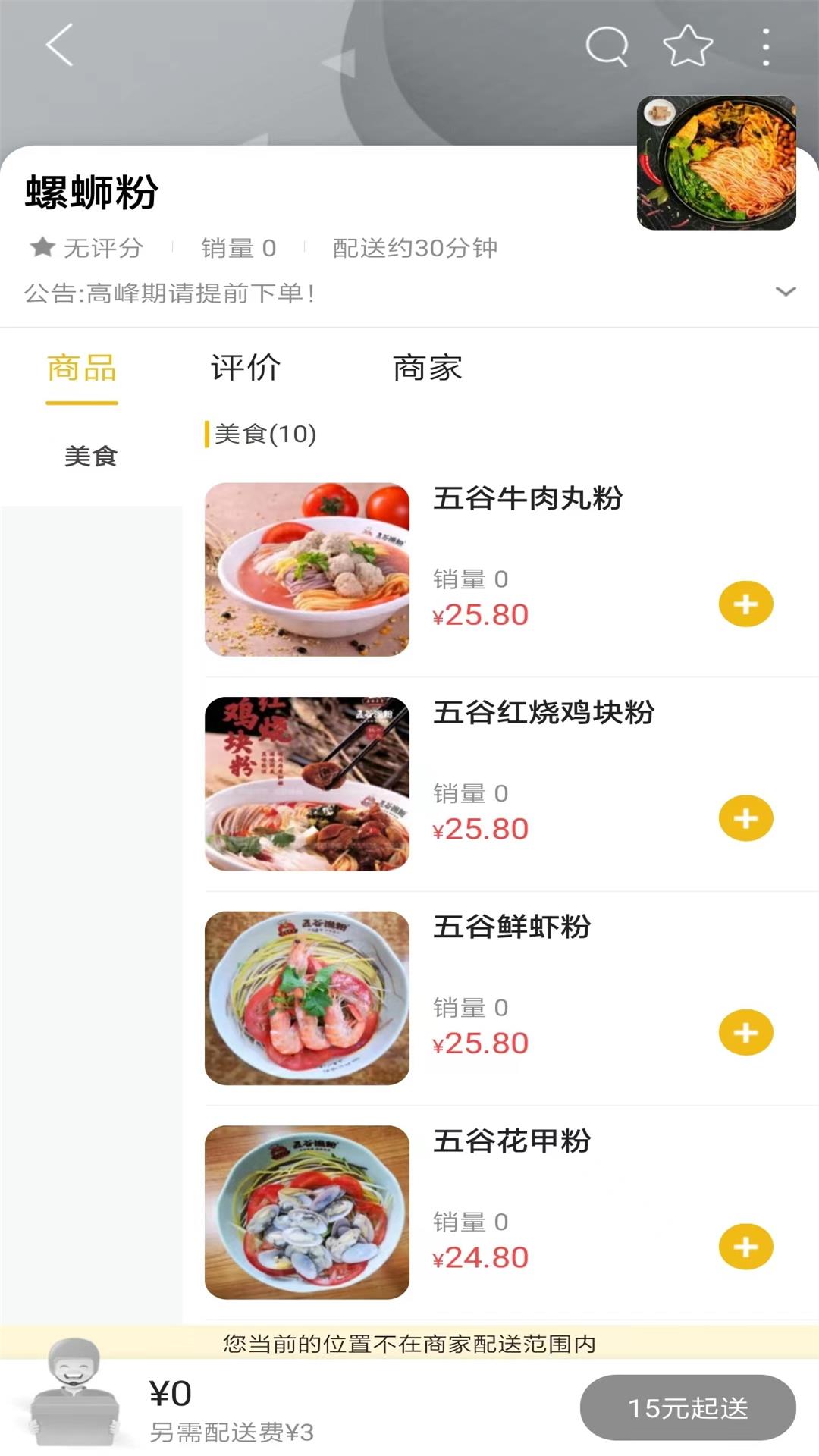Open the shop image thumbnail
Viewport: 819px width, 1456px height.
coord(716,162)
